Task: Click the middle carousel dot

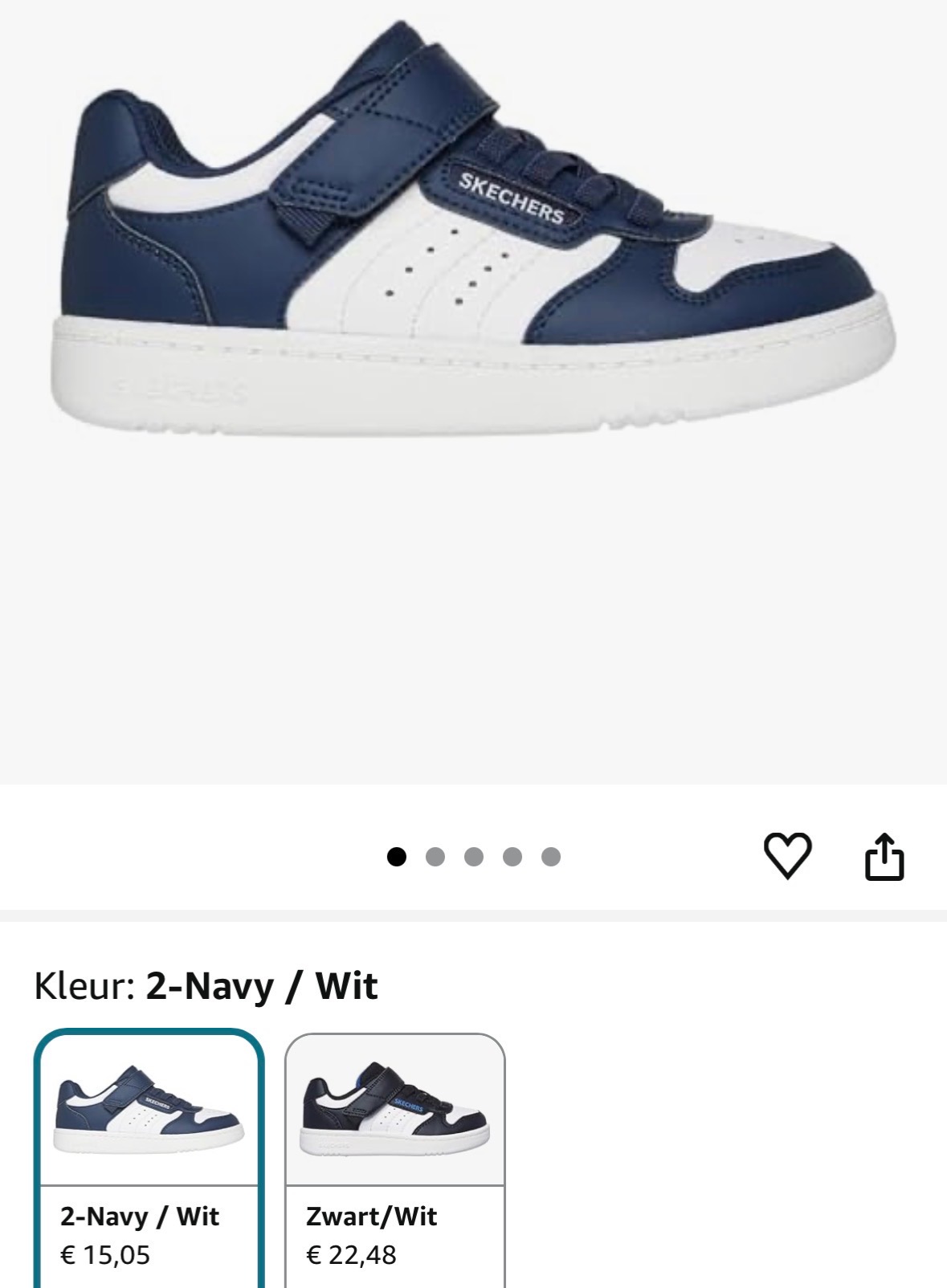Action: 474,858
